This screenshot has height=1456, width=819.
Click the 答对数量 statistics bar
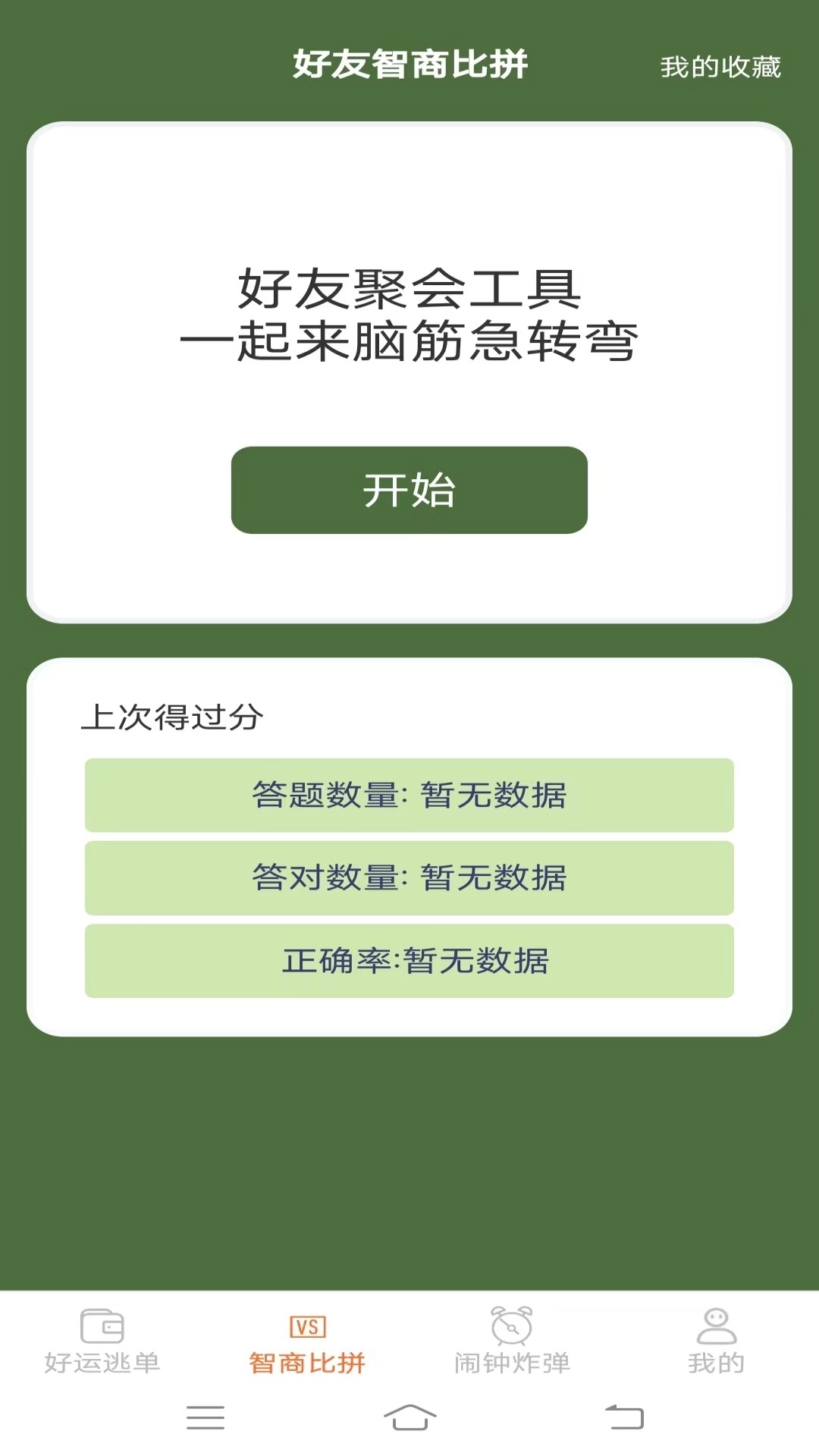point(409,879)
